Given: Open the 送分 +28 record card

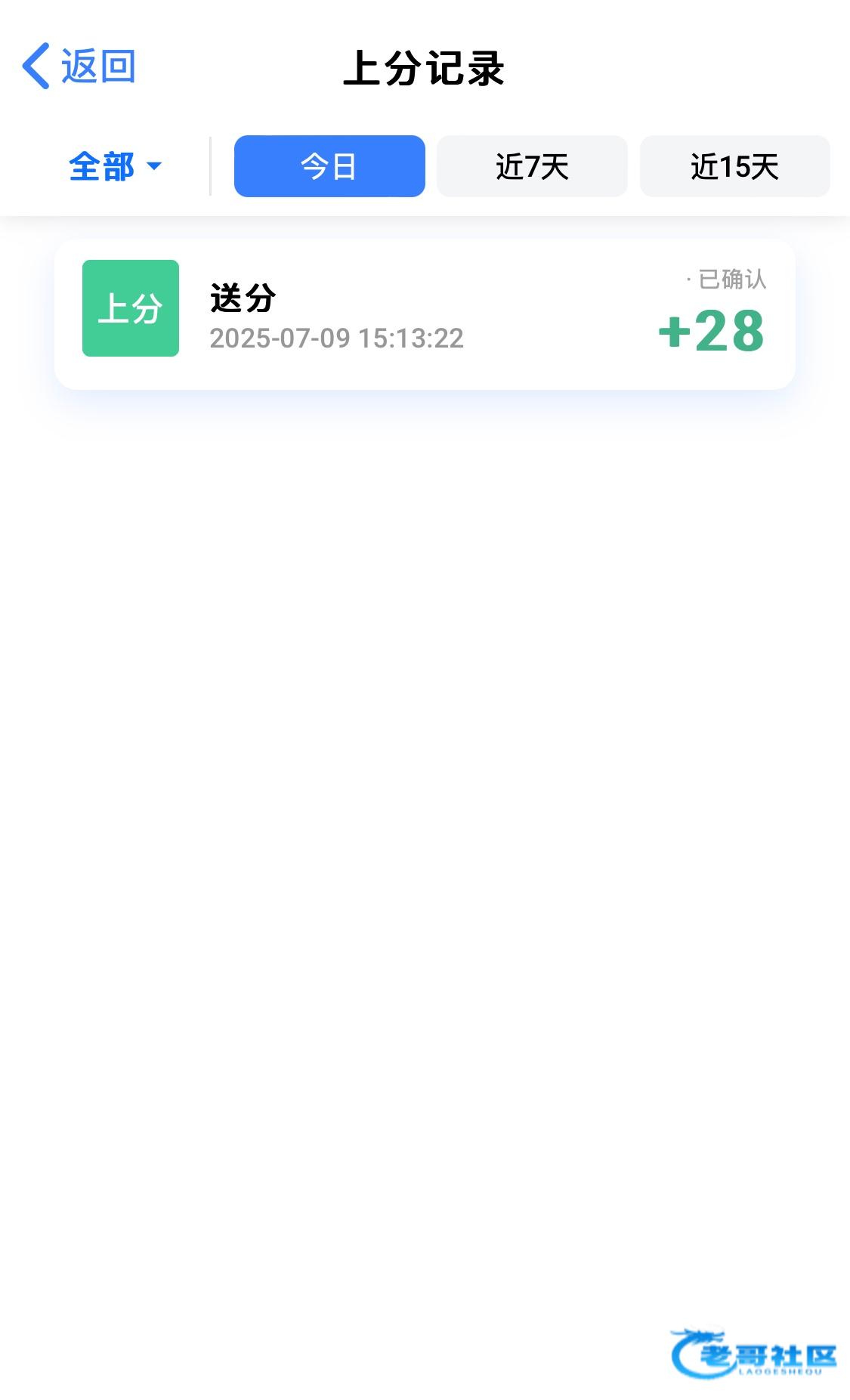Looking at the screenshot, I should click(425, 314).
